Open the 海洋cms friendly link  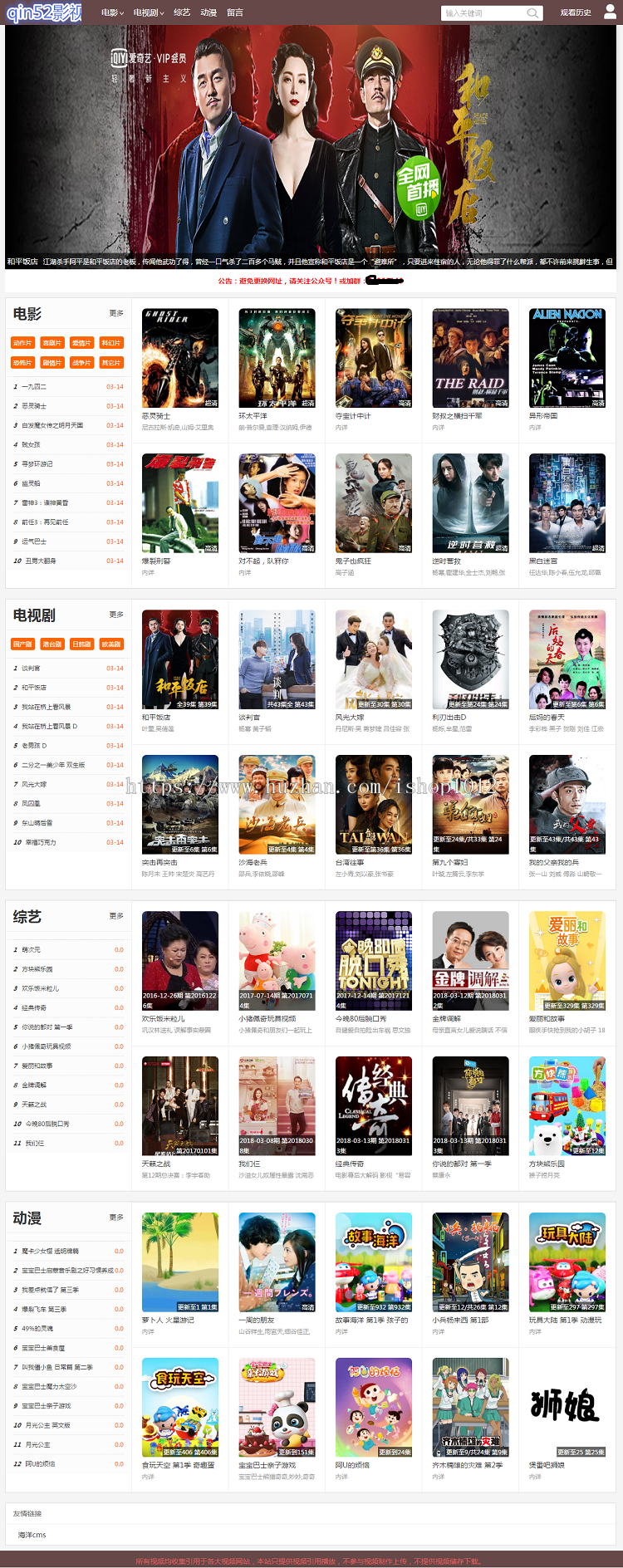coord(32,1535)
